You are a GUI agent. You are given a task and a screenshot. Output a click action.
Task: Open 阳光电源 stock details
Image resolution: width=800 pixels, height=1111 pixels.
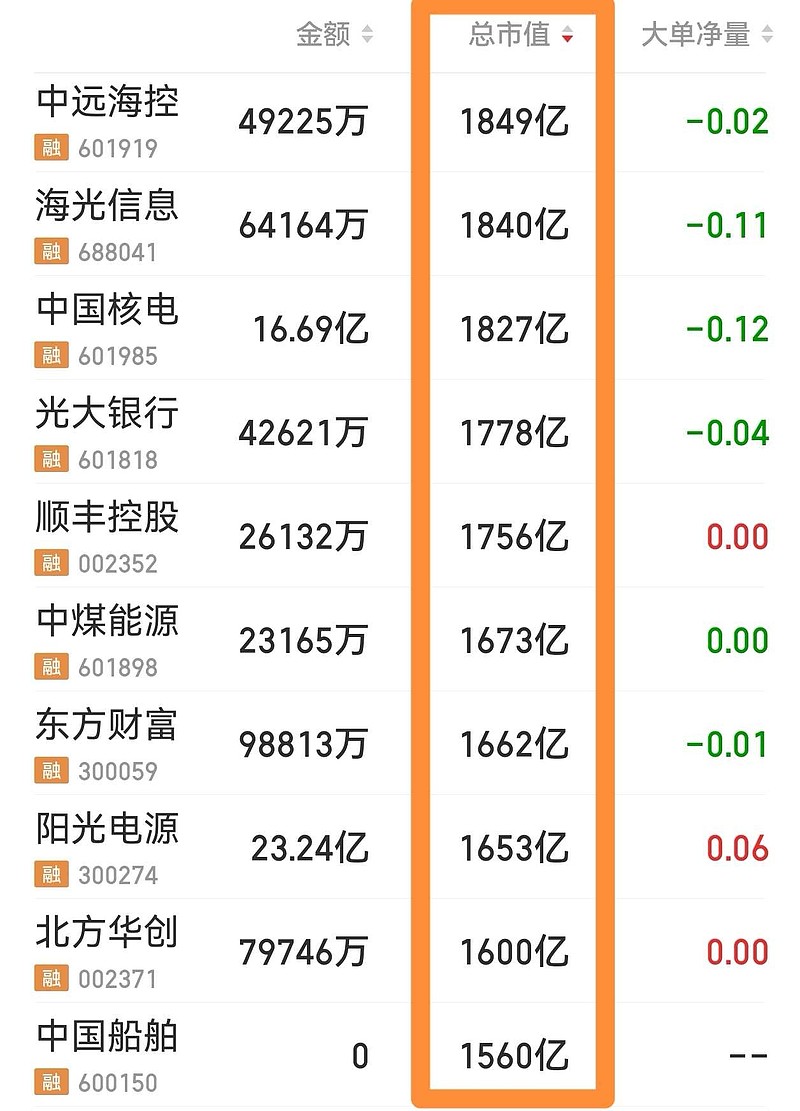click(400, 847)
